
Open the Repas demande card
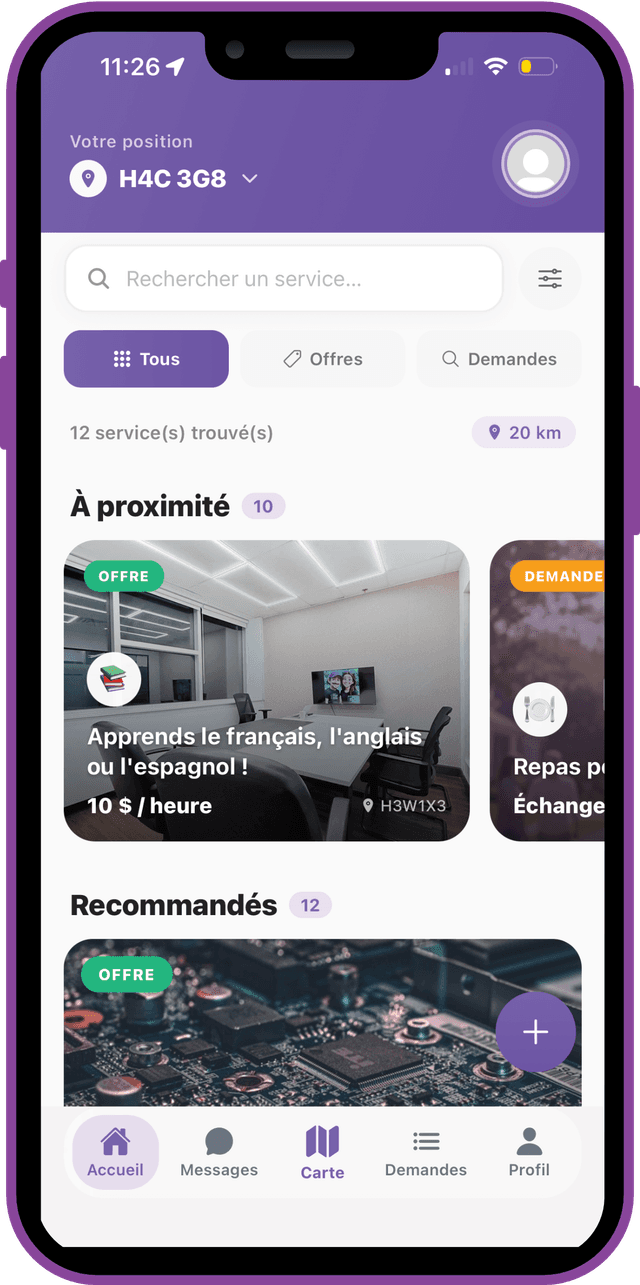click(x=548, y=690)
